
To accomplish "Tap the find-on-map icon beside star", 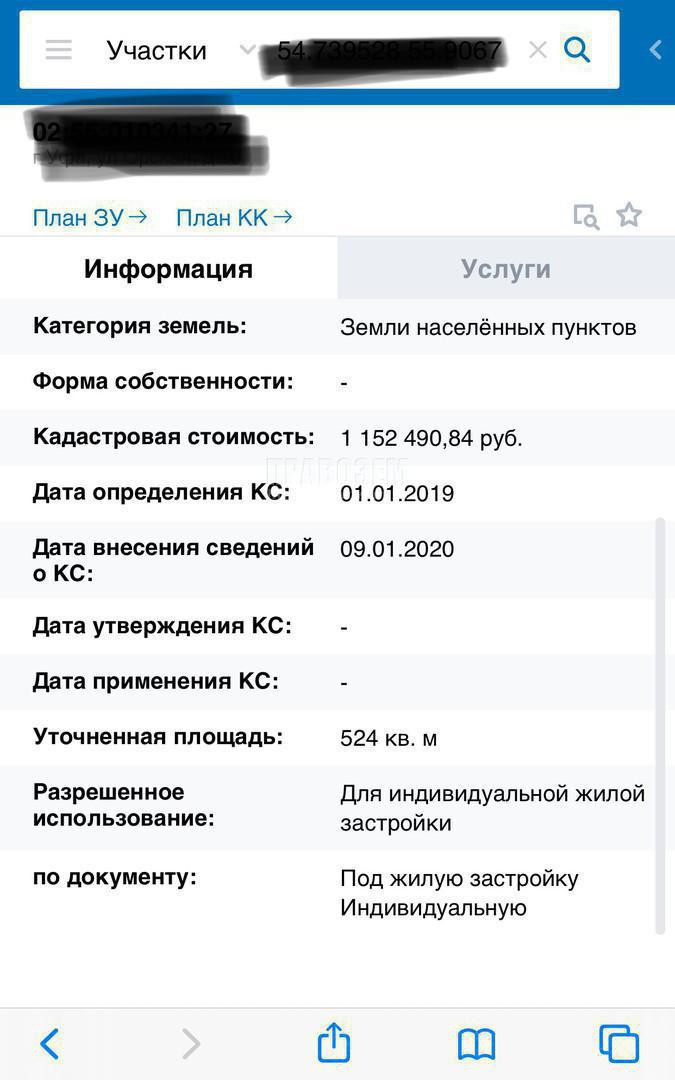I will tap(586, 216).
